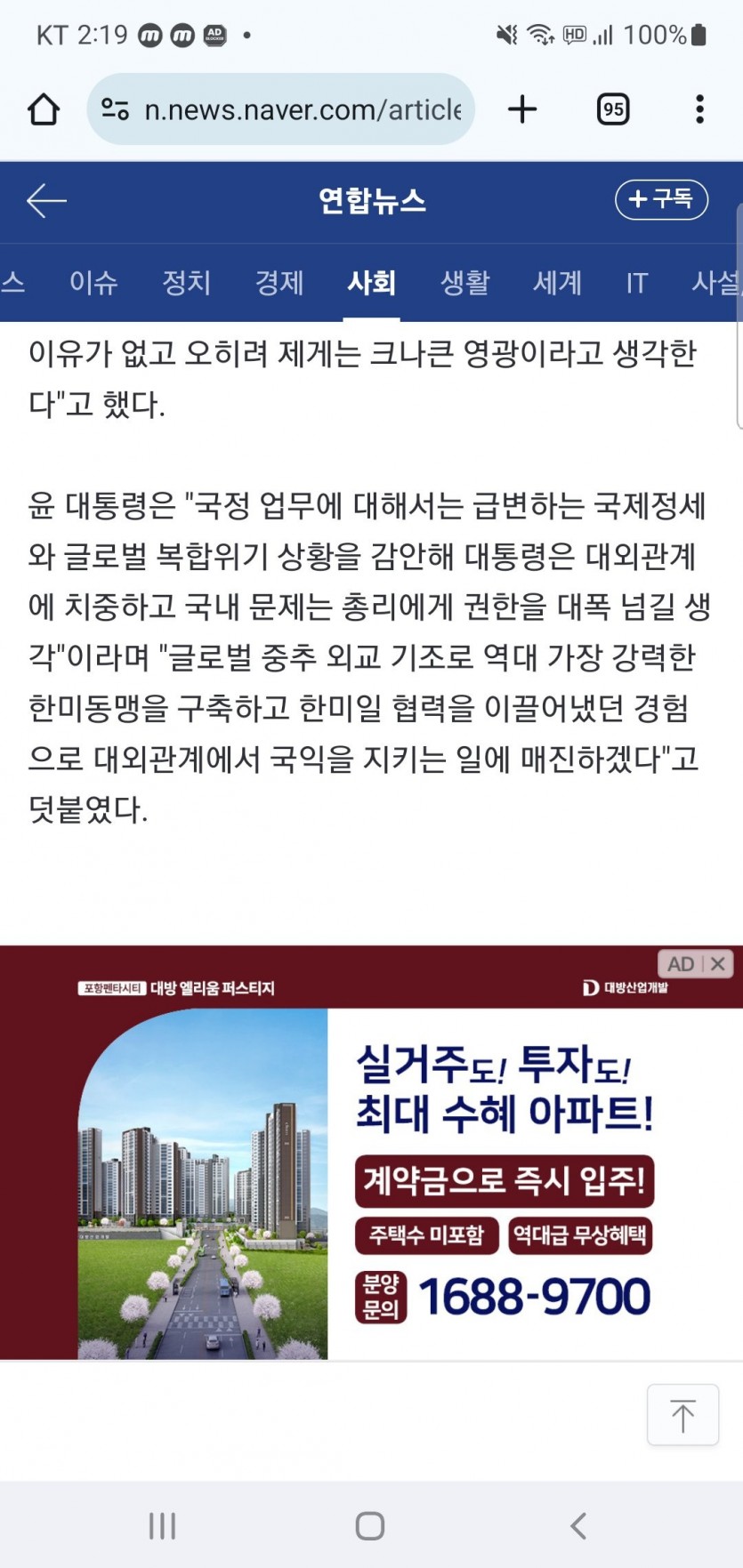Screen dimensions: 743x1568
Task: Subscribe with the 구독 button
Action: click(661, 199)
